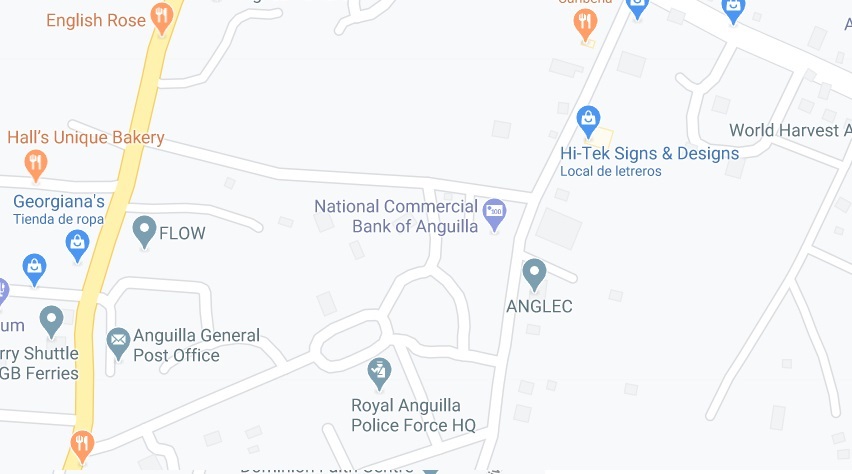Viewport: 852px width, 474px height.
Task: Tap the ANGLEC location marker
Action: 535,273
